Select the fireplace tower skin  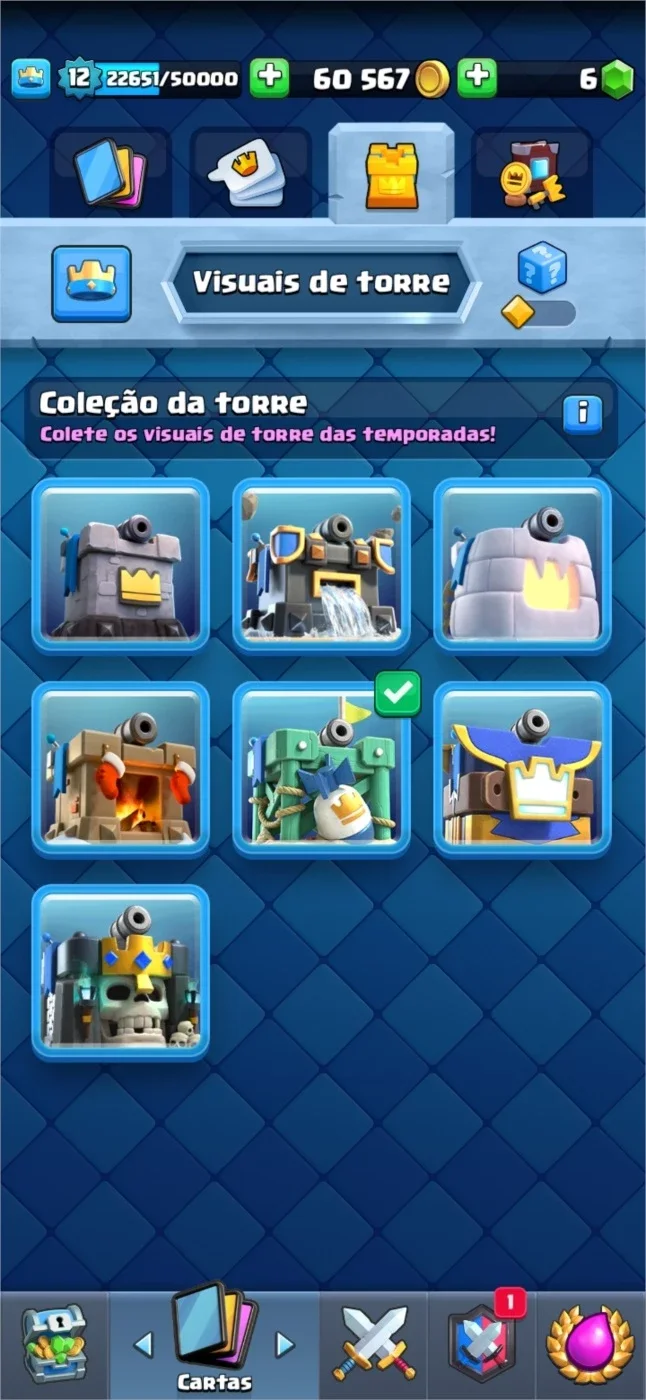[120, 769]
